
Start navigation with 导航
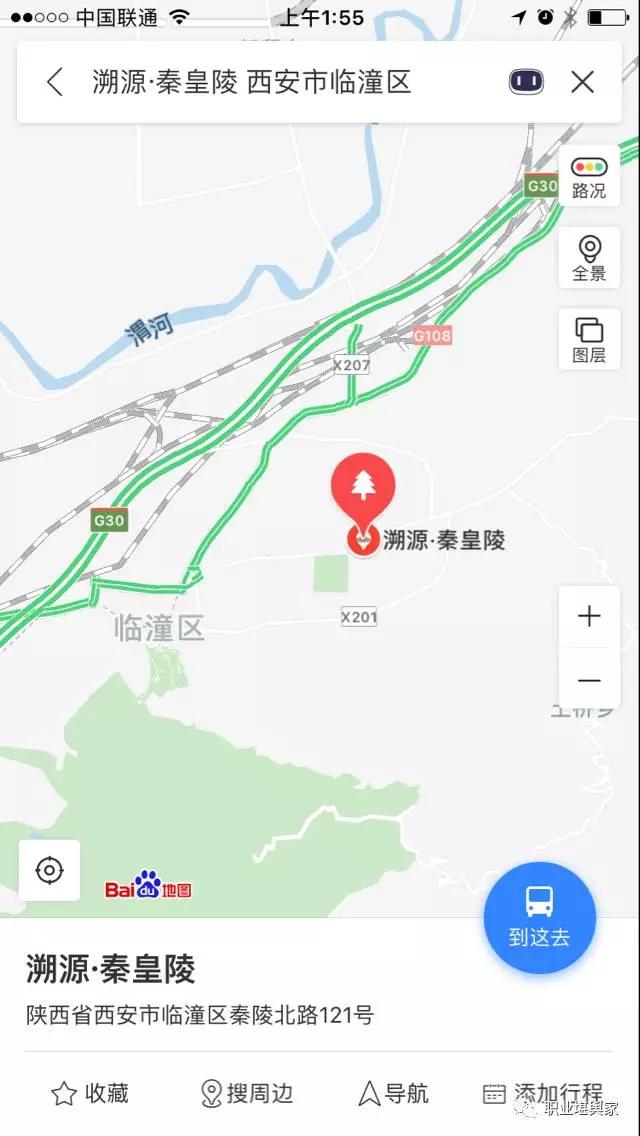[x=394, y=1093]
